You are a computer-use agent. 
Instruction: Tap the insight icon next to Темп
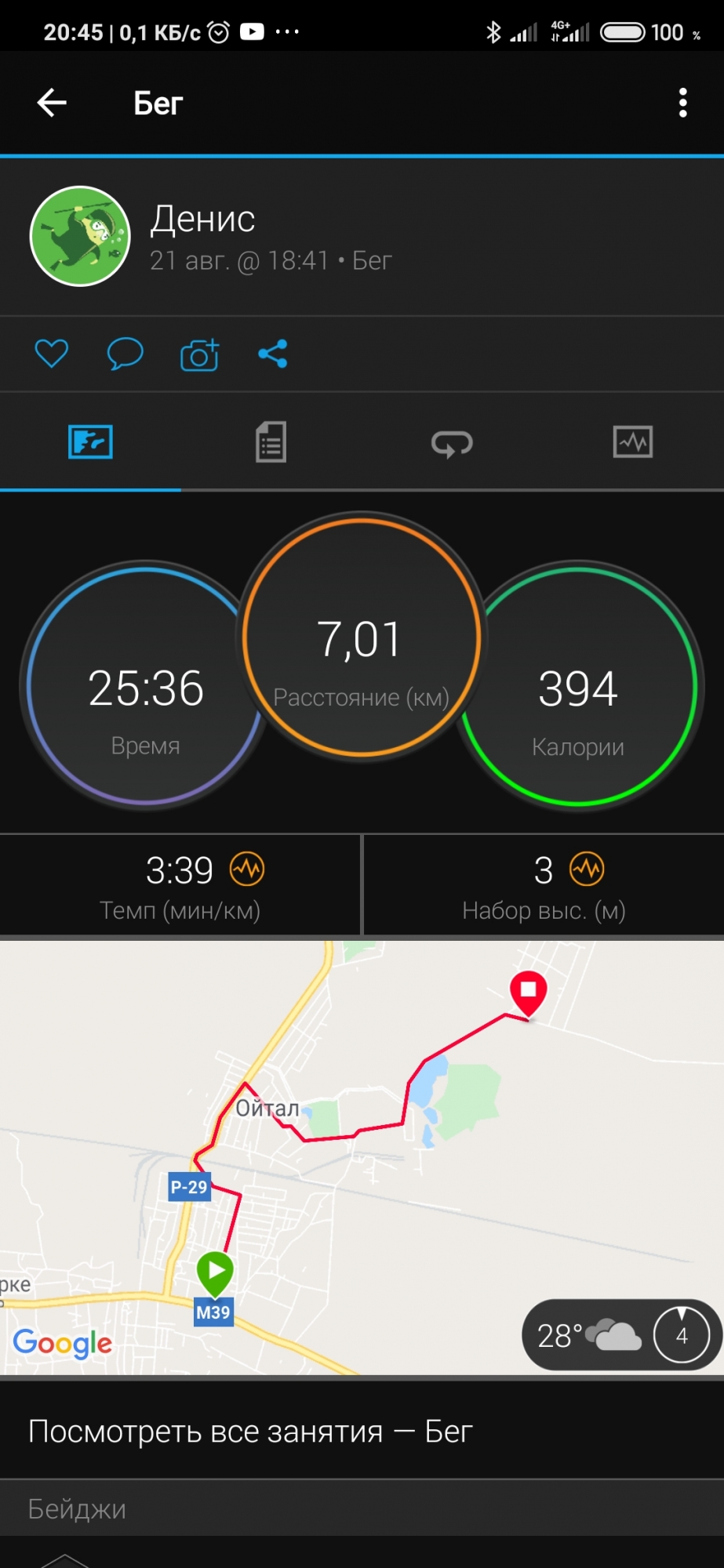(x=247, y=869)
